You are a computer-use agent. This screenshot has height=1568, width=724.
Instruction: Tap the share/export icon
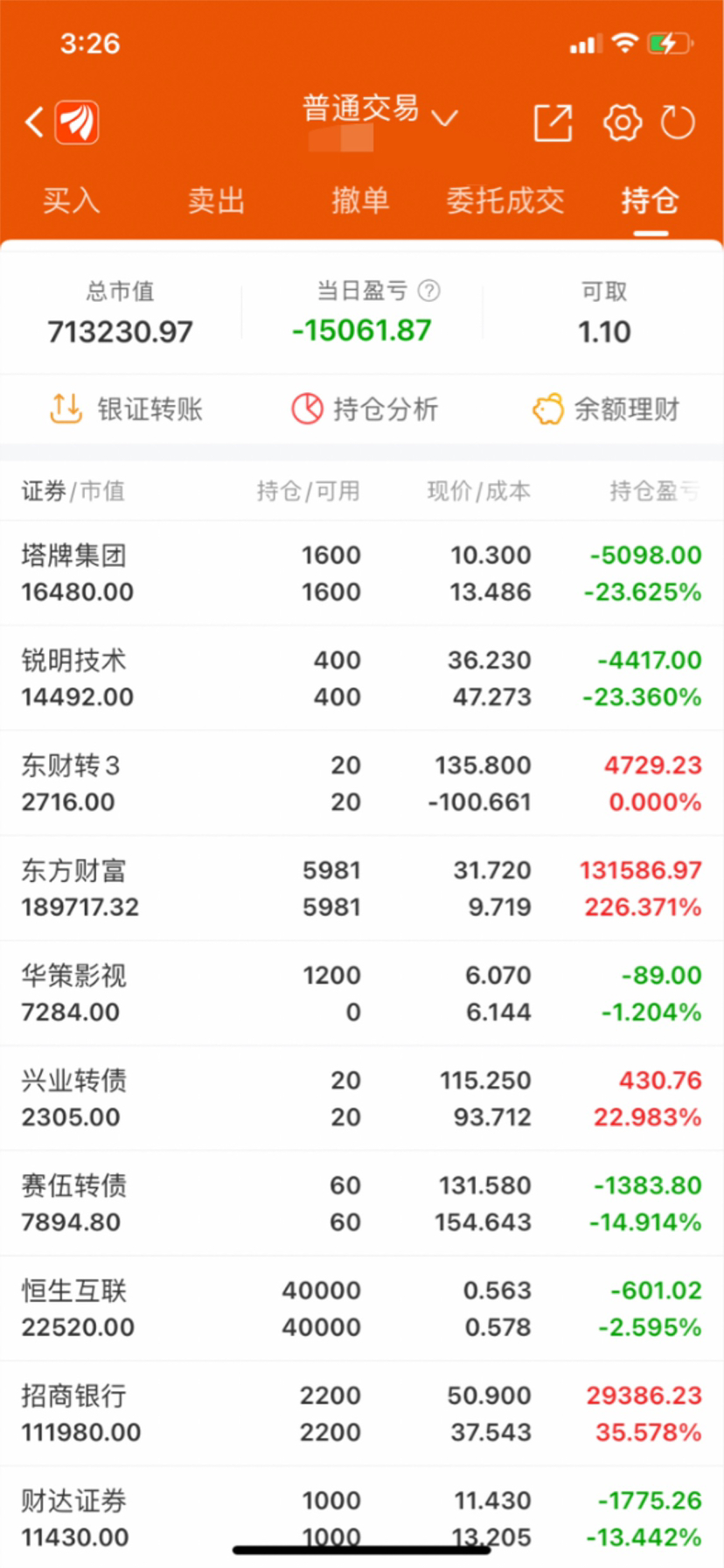coord(553,122)
